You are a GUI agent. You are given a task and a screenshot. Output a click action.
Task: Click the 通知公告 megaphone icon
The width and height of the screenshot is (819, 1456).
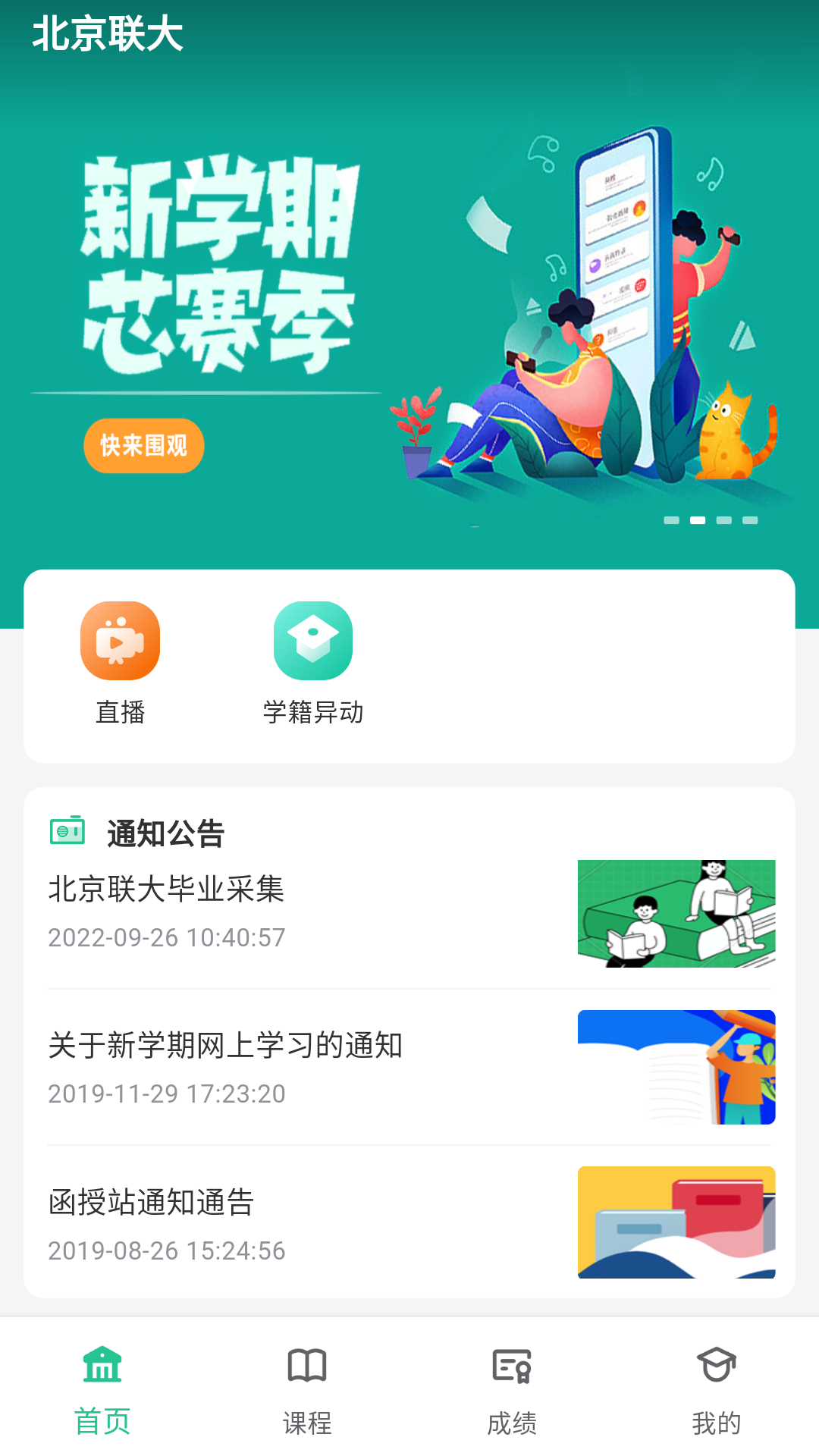(x=66, y=833)
